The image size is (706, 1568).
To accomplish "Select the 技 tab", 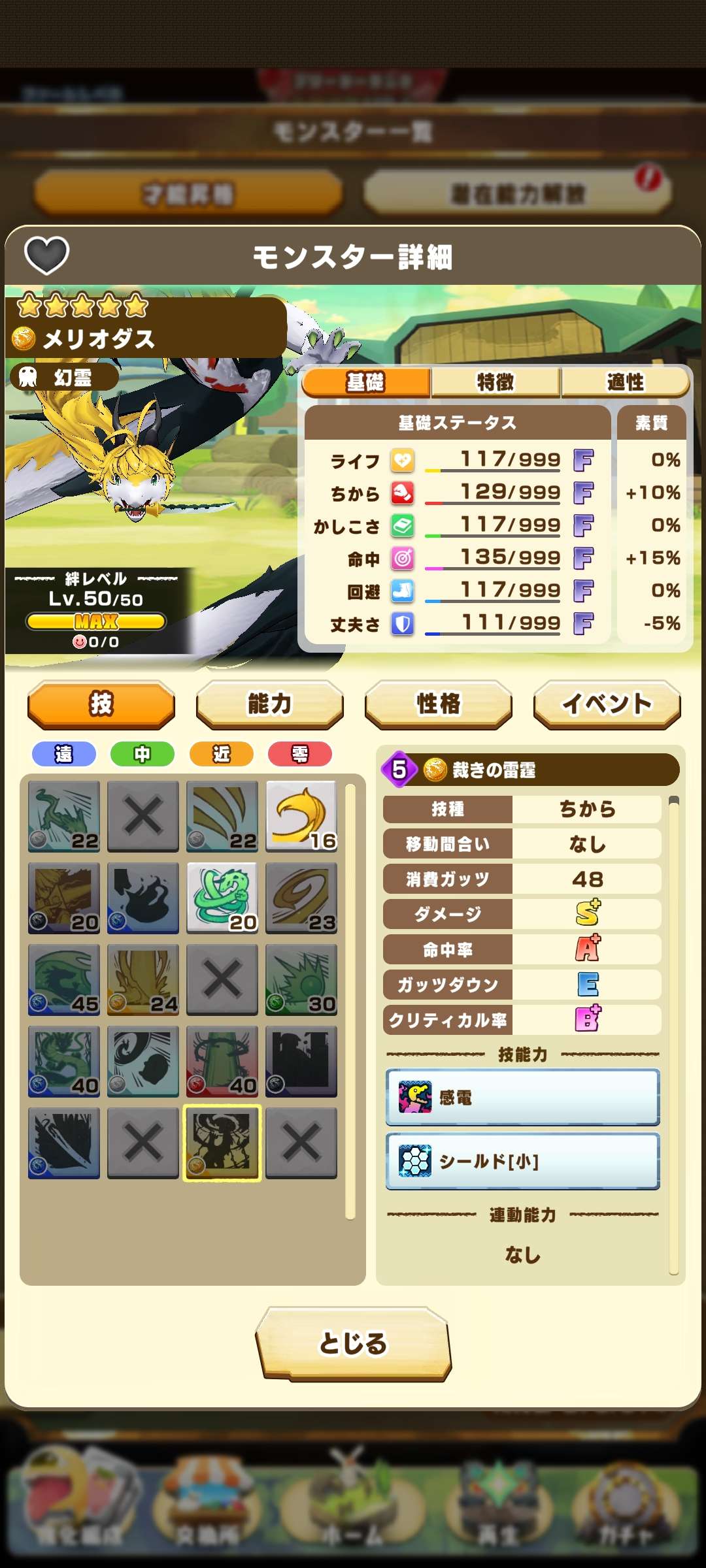I will (101, 704).
